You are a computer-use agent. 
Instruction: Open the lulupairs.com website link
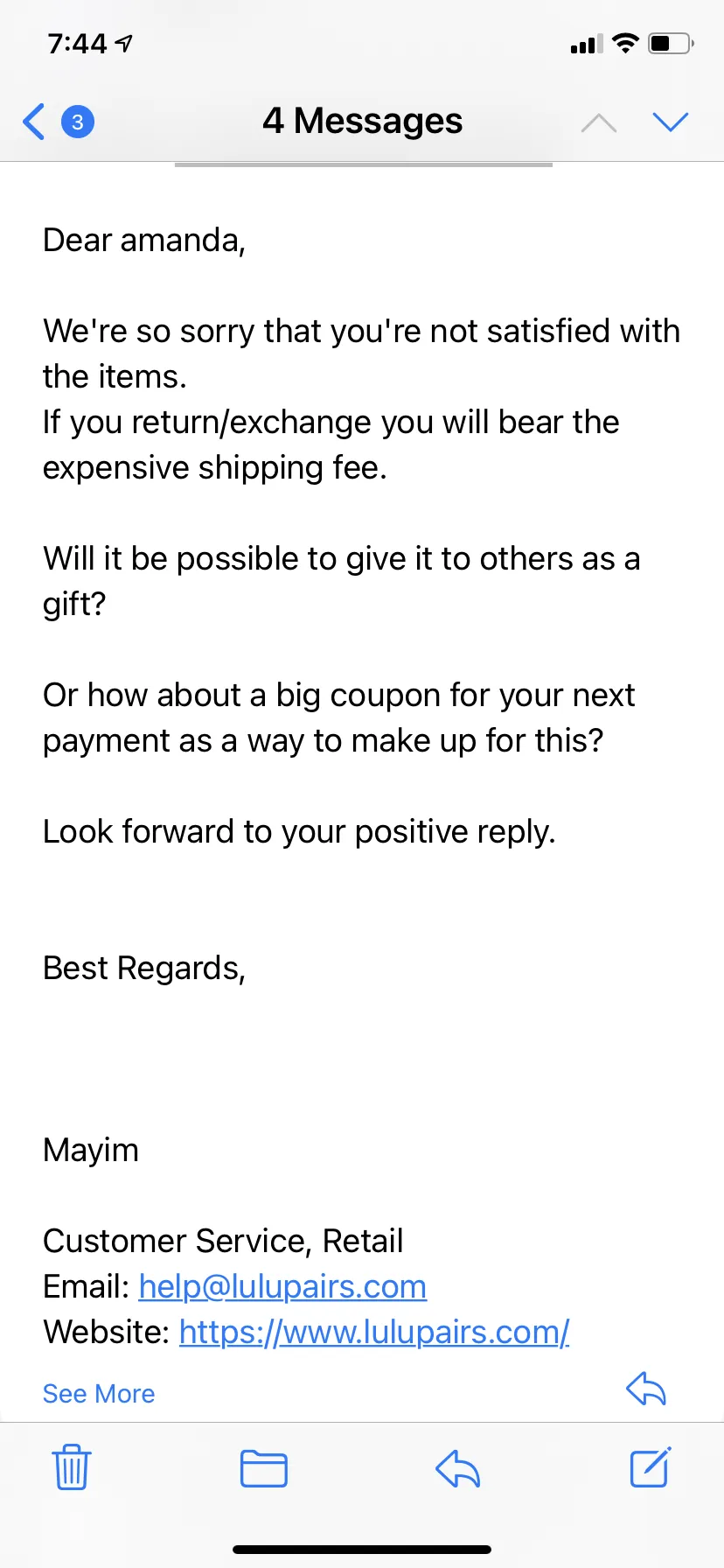pyautogui.click(x=374, y=1332)
